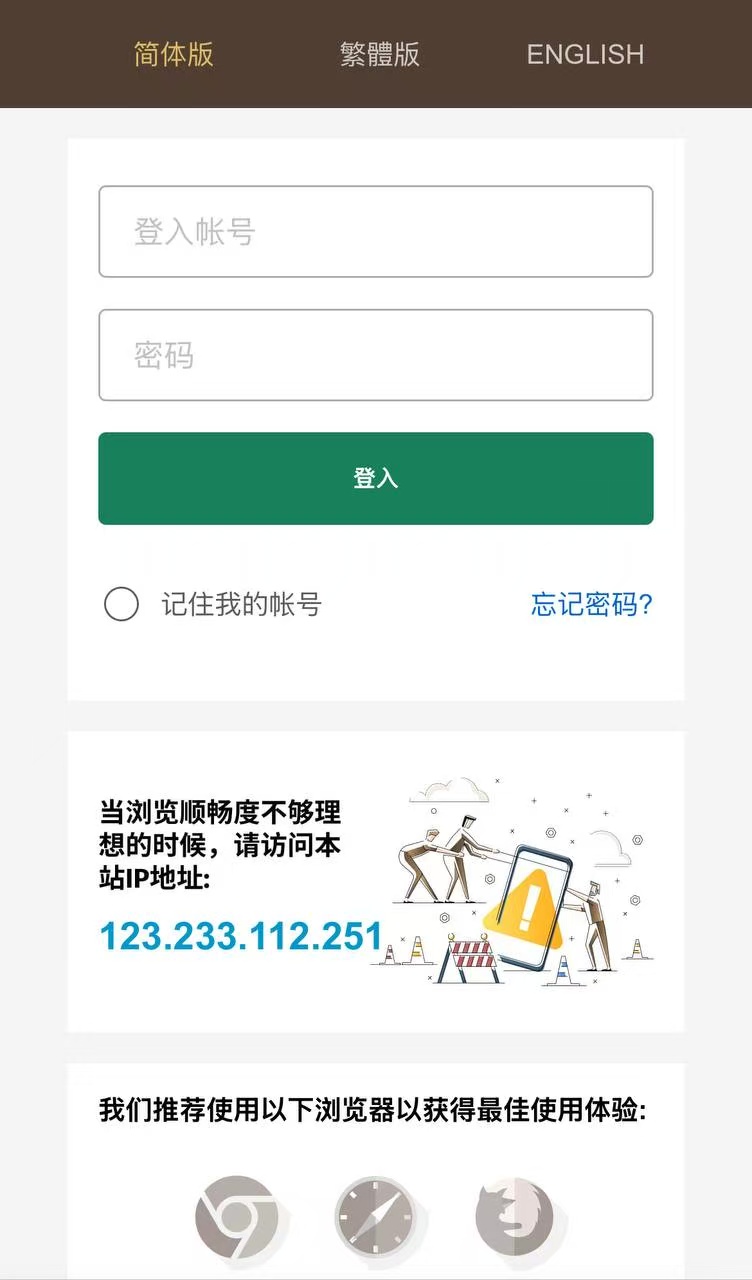
Task: Open the 忘记密码? link
Action: coord(591,604)
